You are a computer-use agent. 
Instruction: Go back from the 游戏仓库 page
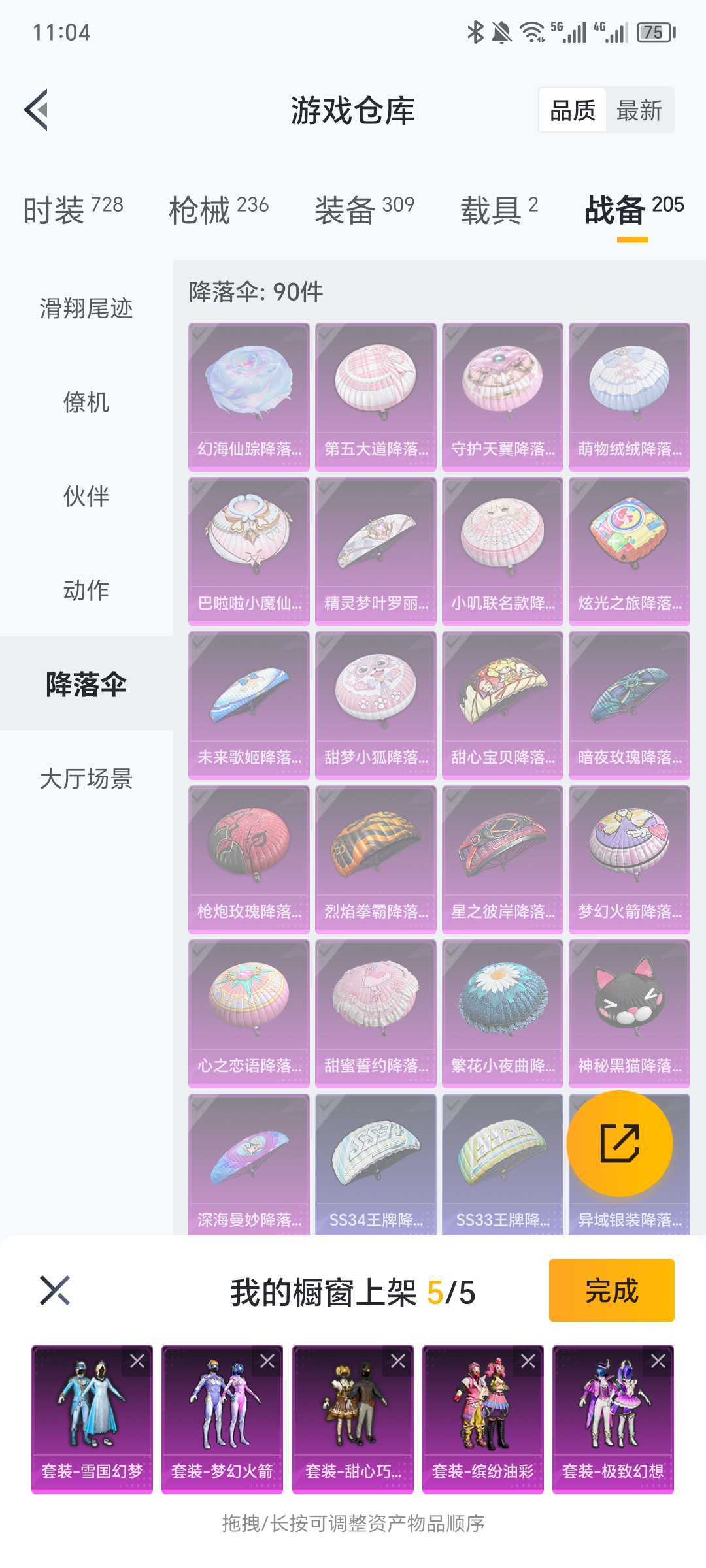37,110
